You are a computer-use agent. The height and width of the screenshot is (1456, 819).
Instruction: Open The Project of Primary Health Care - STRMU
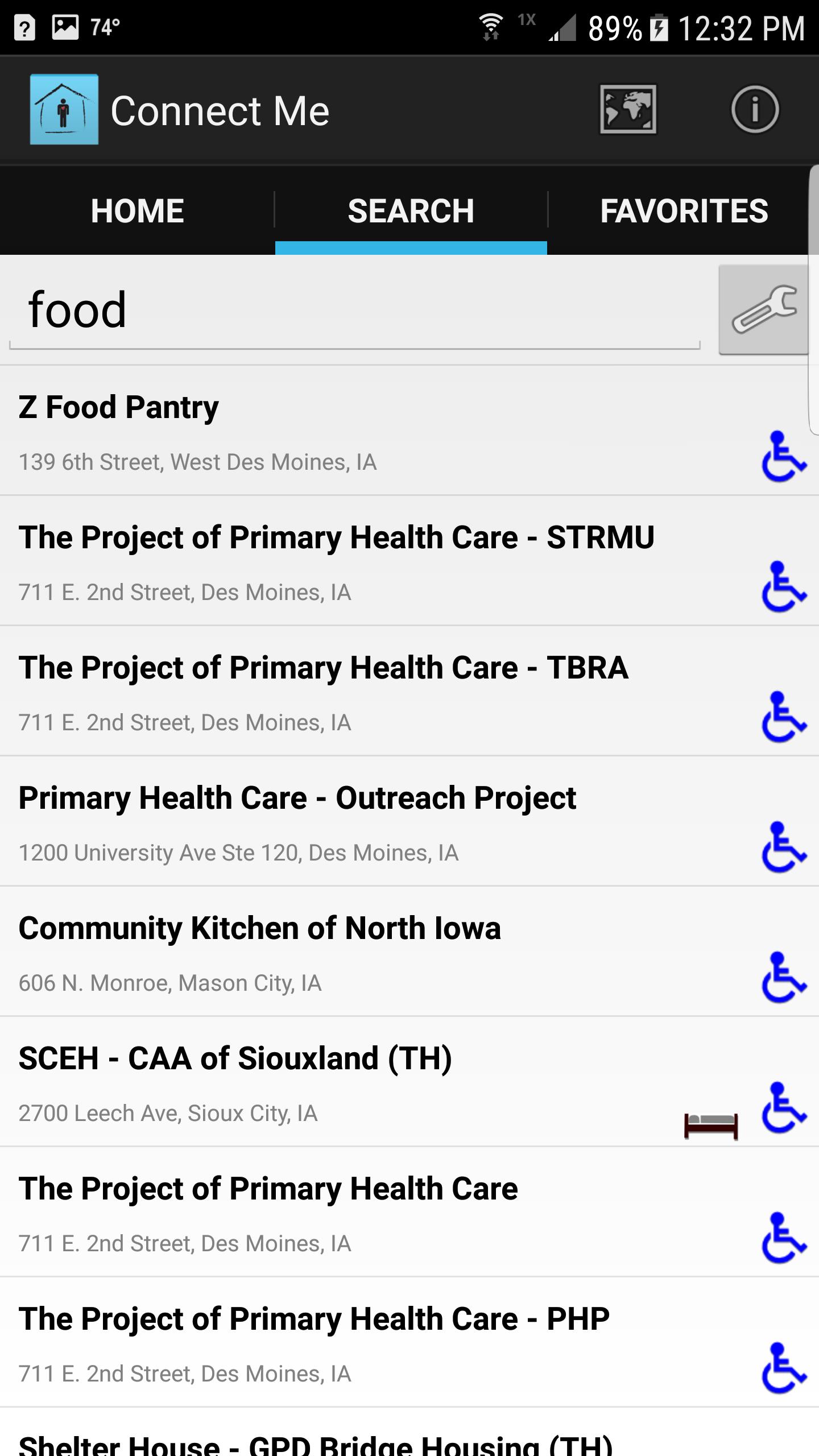409,561
